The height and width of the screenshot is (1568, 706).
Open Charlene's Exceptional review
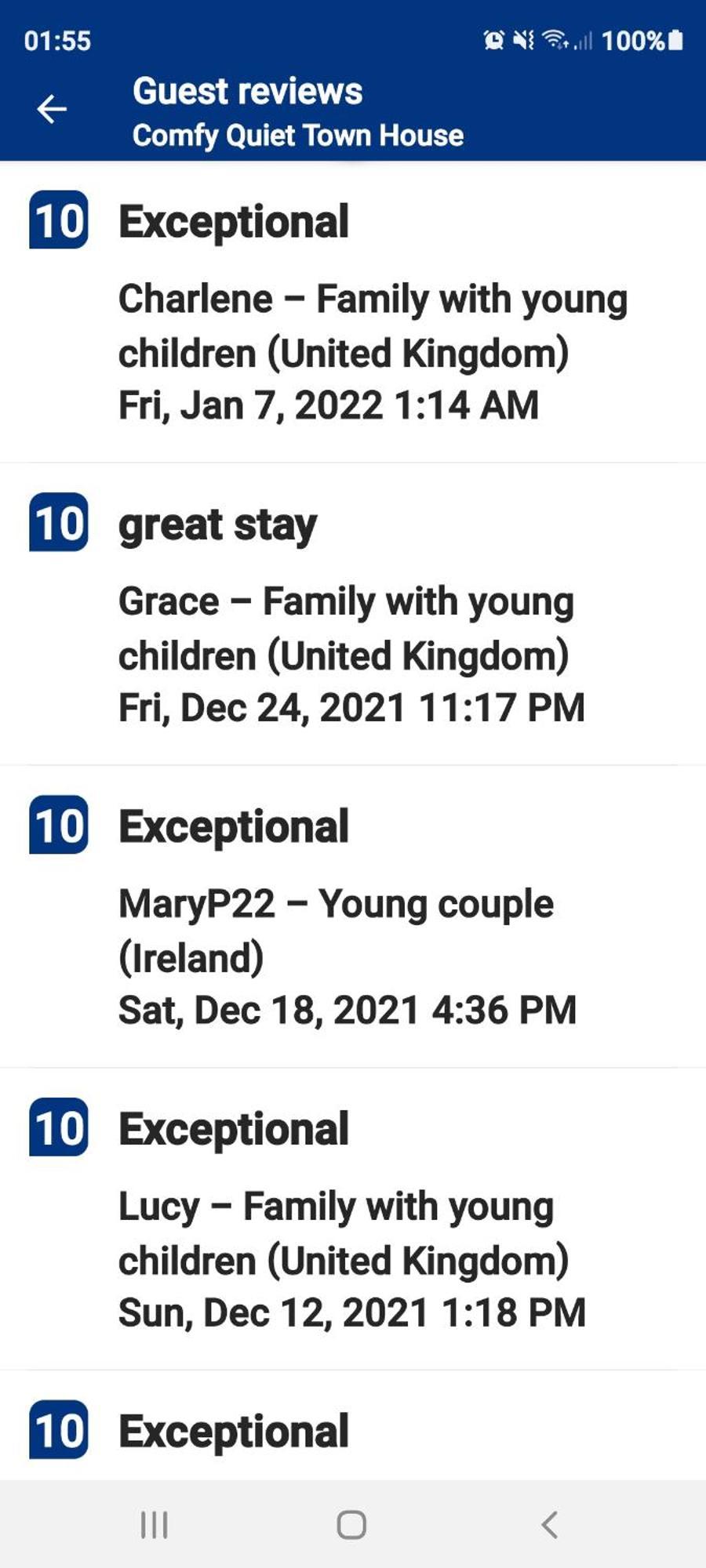coord(353,312)
